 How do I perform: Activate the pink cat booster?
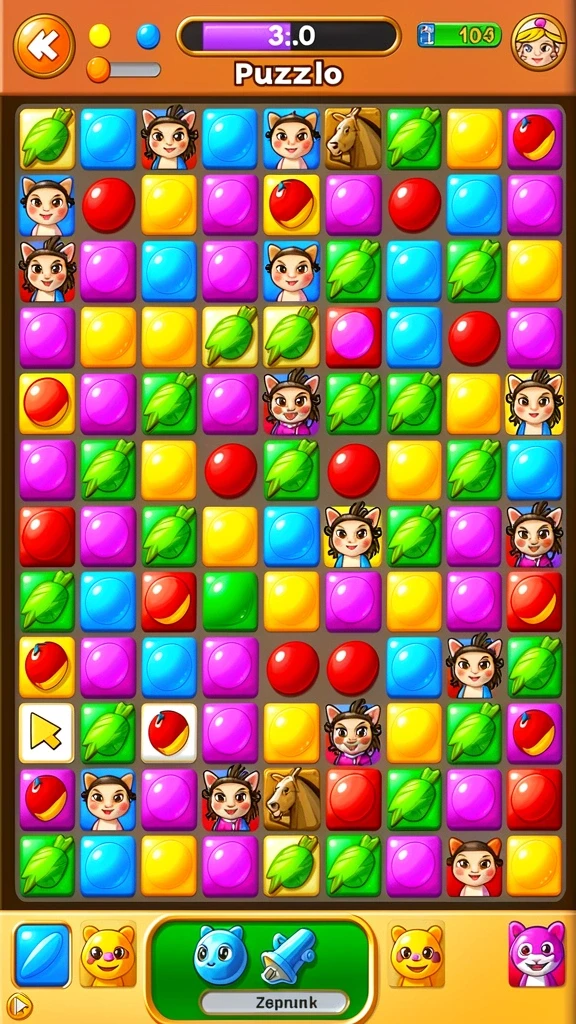pyautogui.click(x=536, y=954)
